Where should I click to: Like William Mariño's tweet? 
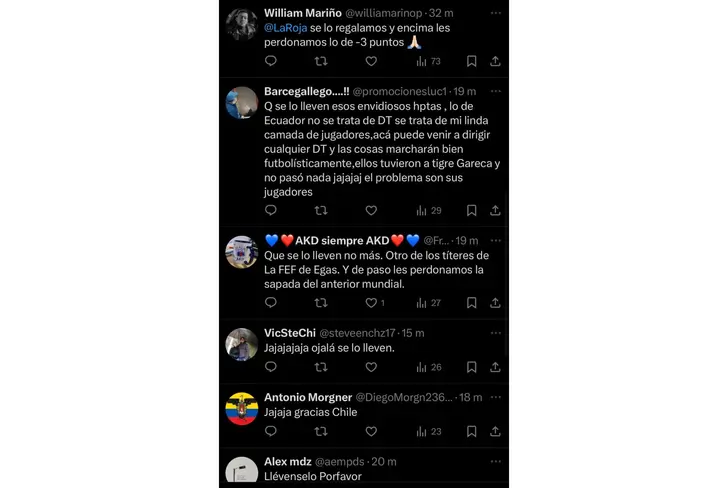tap(371, 61)
